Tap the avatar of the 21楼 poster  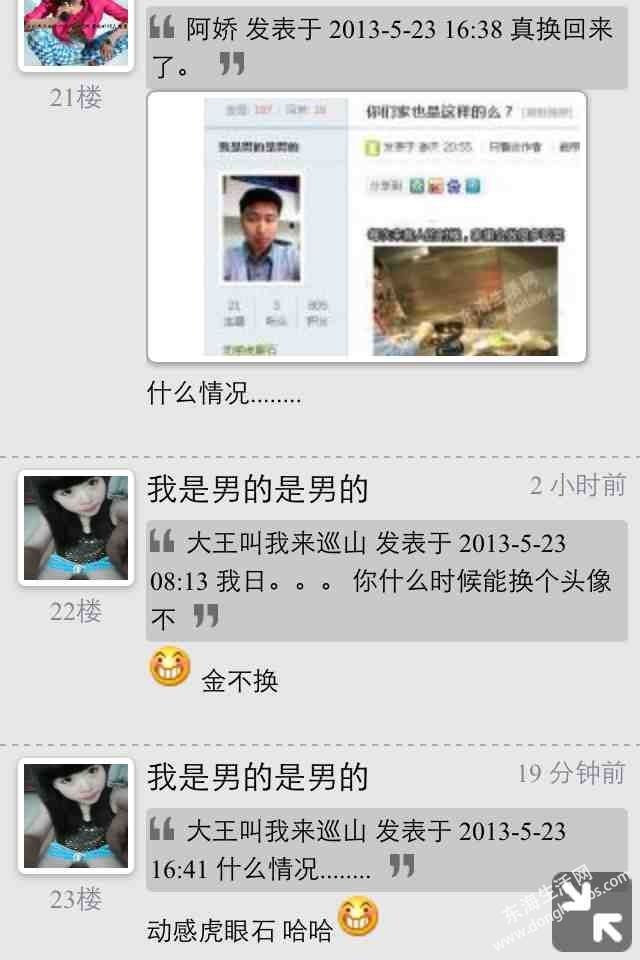coord(76,32)
